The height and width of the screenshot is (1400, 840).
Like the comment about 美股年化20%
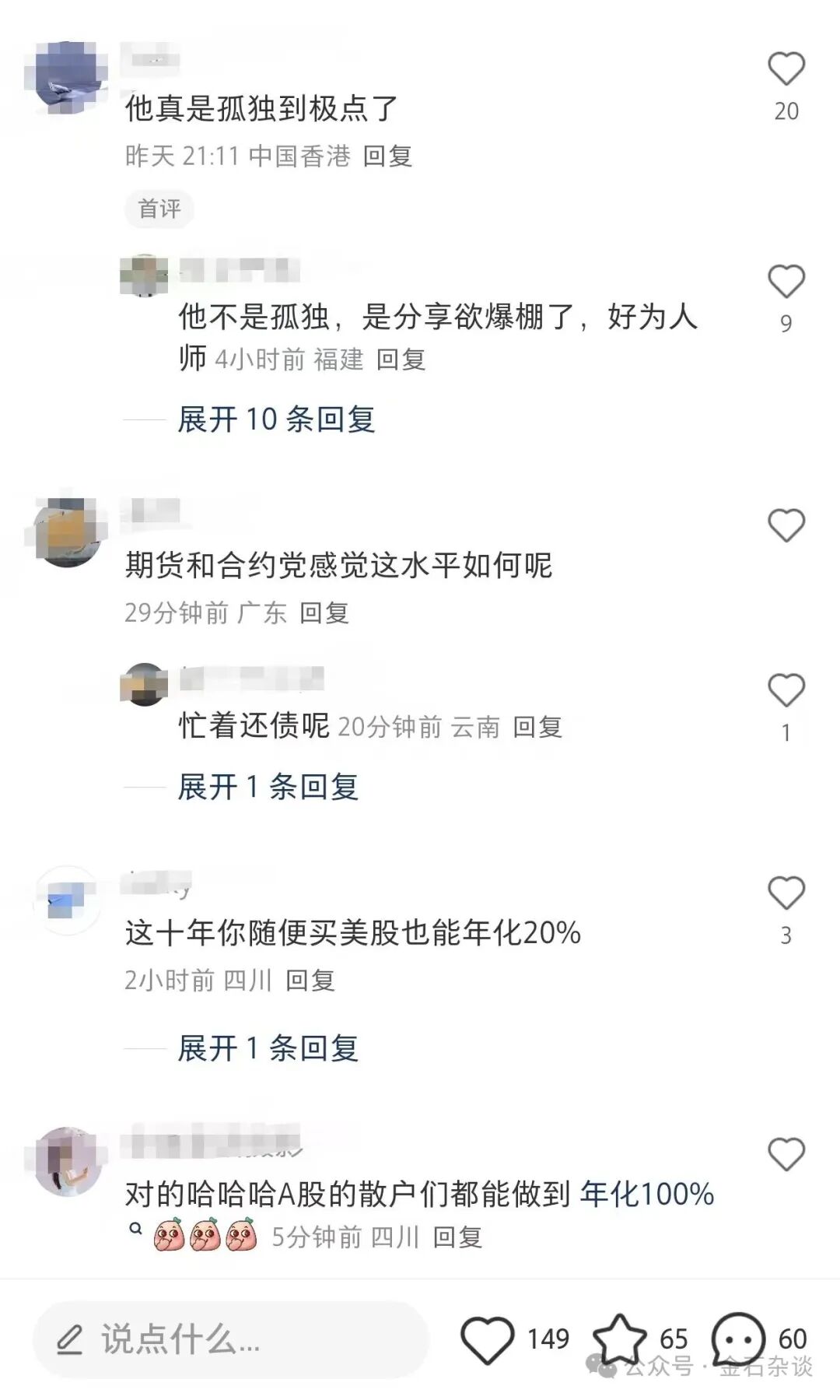click(x=786, y=893)
